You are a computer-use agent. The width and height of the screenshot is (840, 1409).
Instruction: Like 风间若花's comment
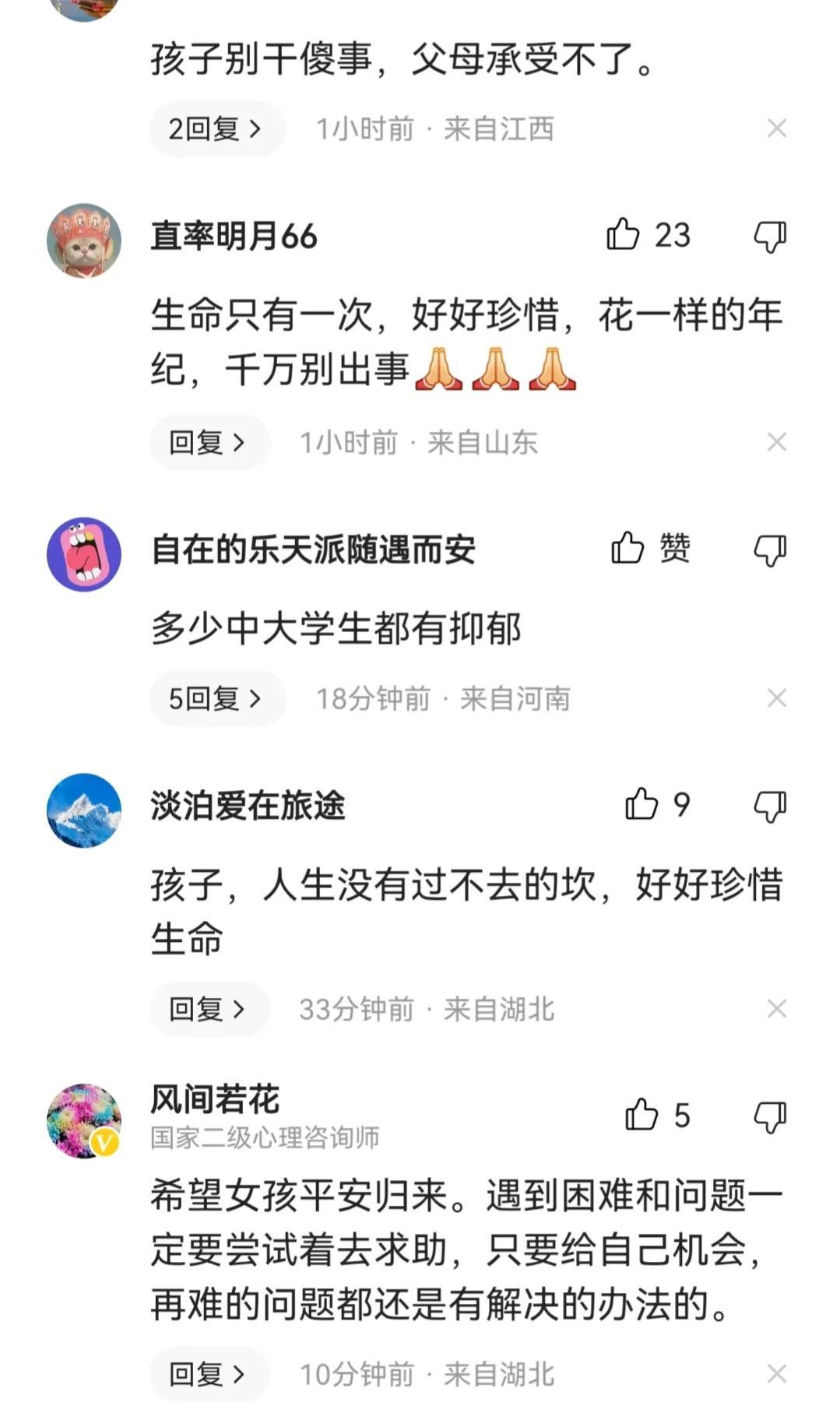[x=641, y=1115]
